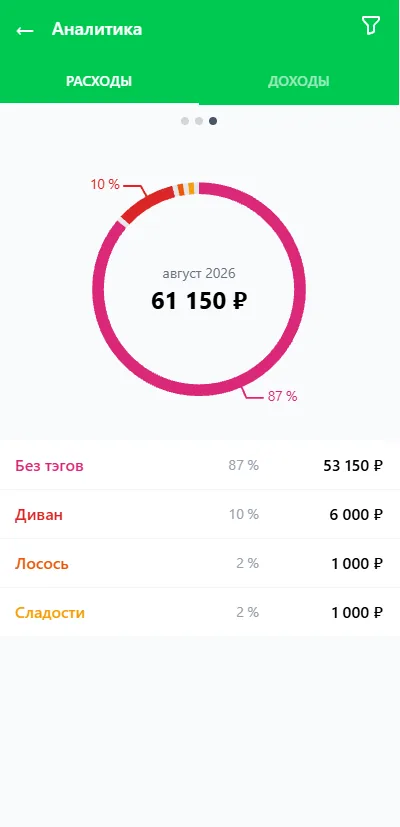Select the РАСХОДЫ tab
Screen dimensions: 400x827
[99, 81]
